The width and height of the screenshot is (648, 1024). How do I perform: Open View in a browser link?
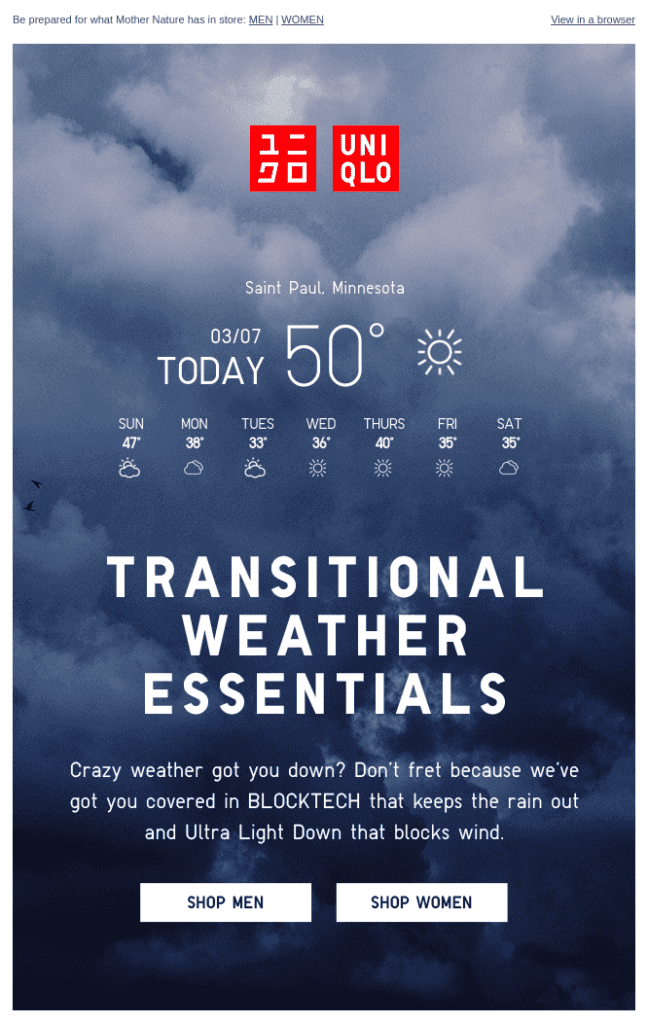pos(592,20)
